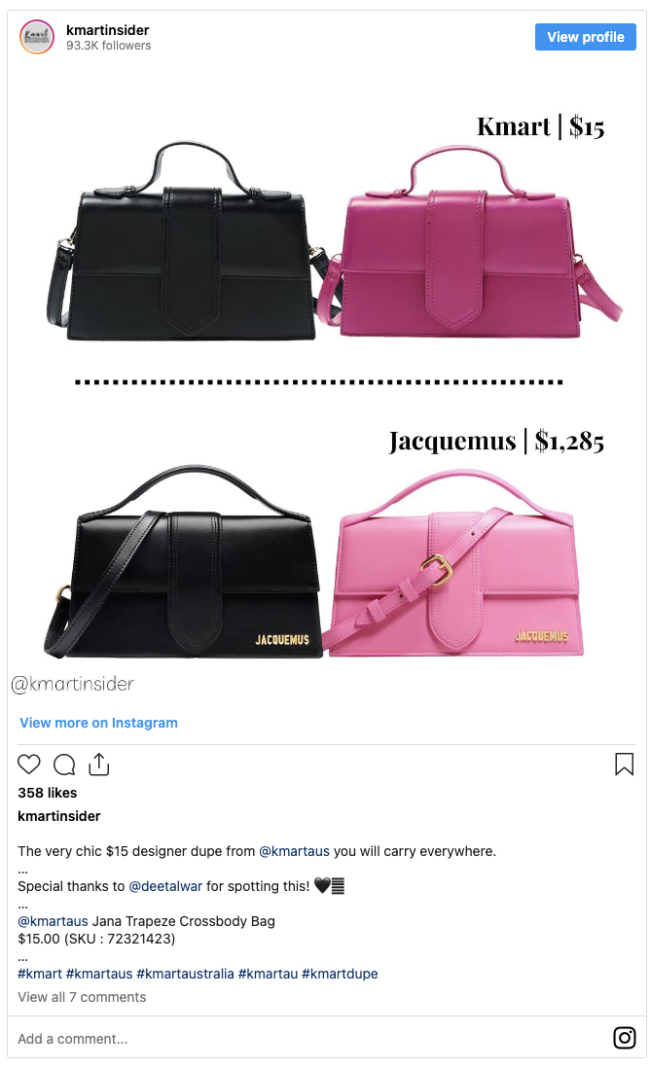Open the handbag comparison post image
The image size is (650, 1068).
click(327, 383)
